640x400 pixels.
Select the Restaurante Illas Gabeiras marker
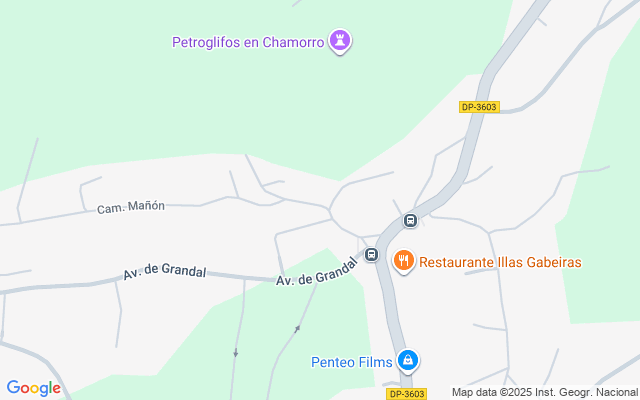(x=404, y=262)
